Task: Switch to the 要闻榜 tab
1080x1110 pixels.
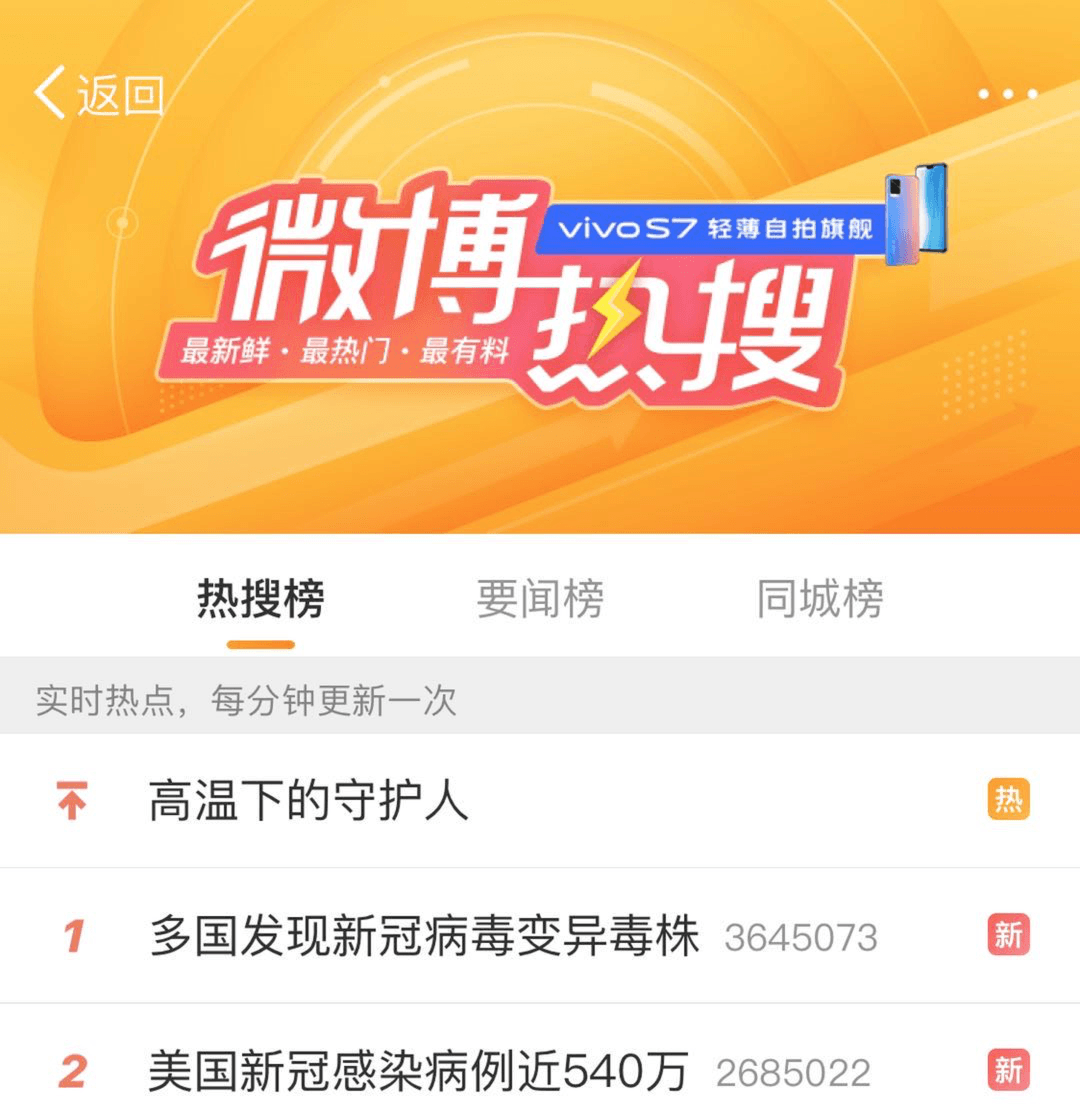Action: coord(540,600)
